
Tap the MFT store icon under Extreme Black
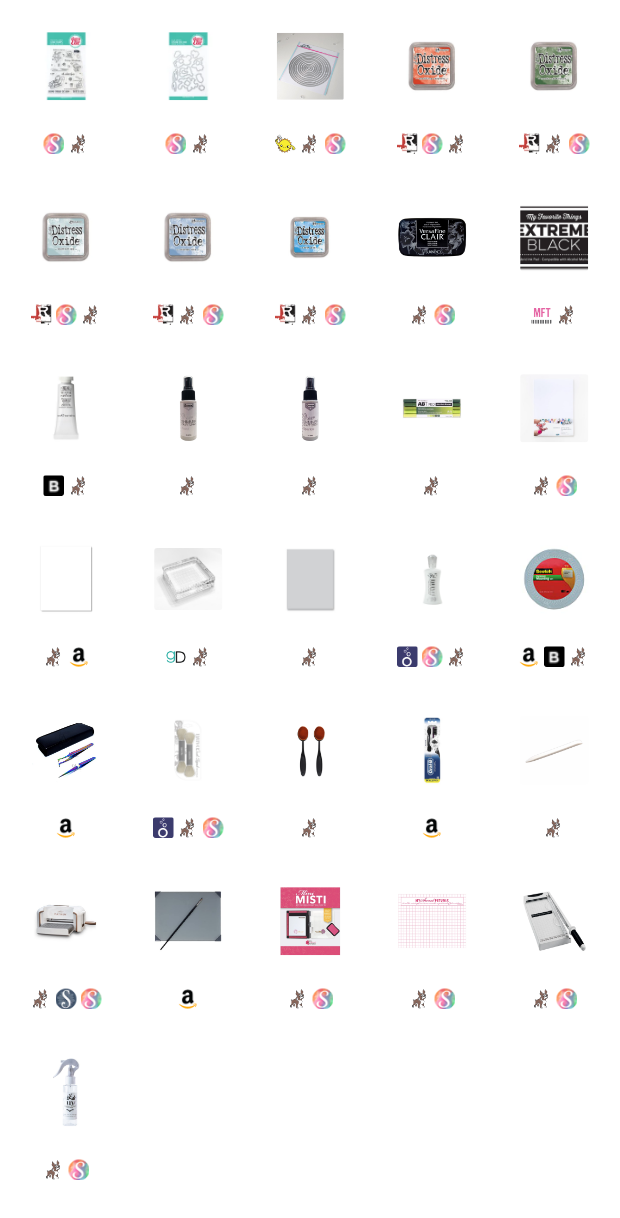tap(541, 315)
